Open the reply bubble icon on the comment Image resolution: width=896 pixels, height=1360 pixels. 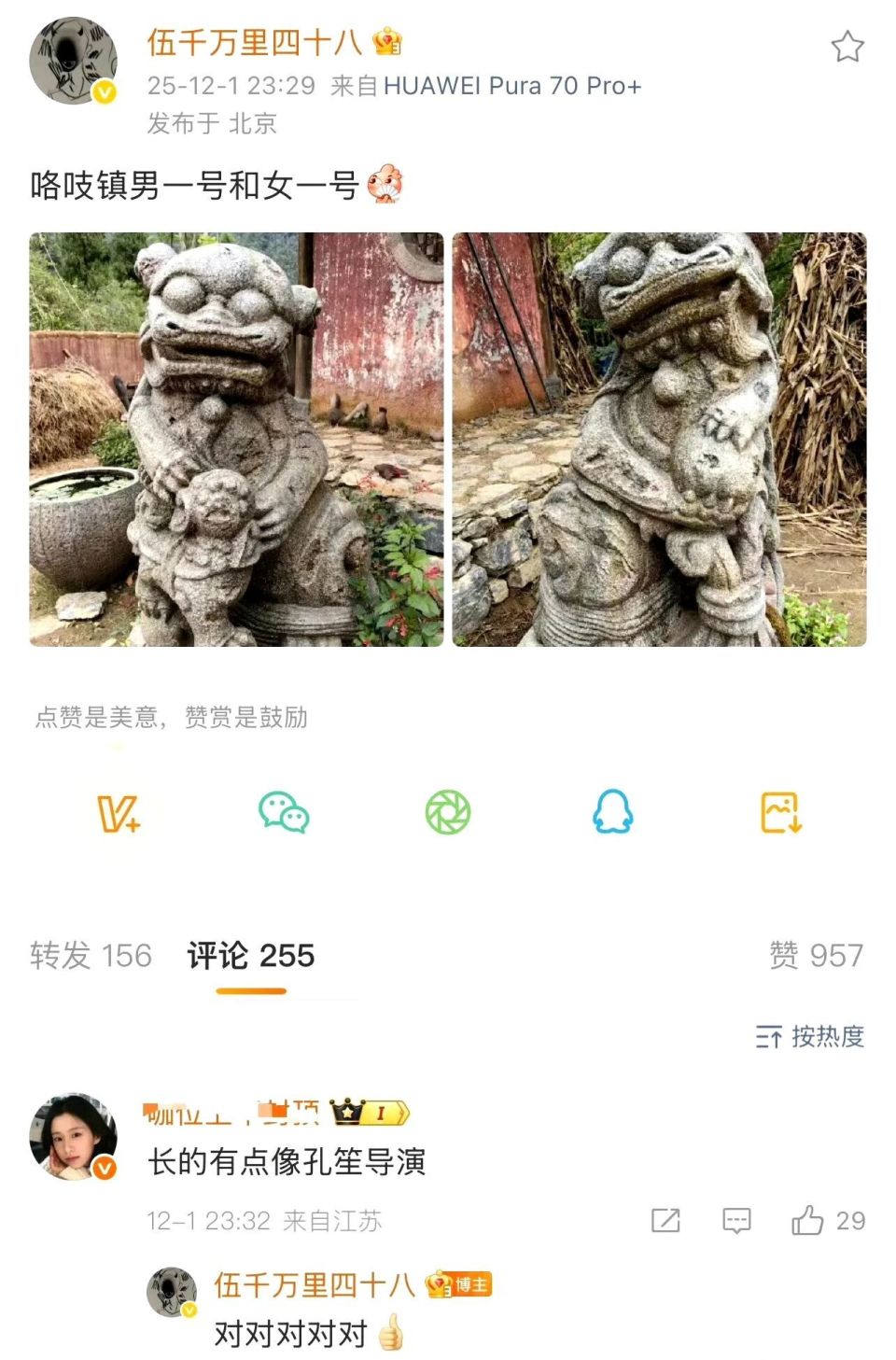point(736,1220)
